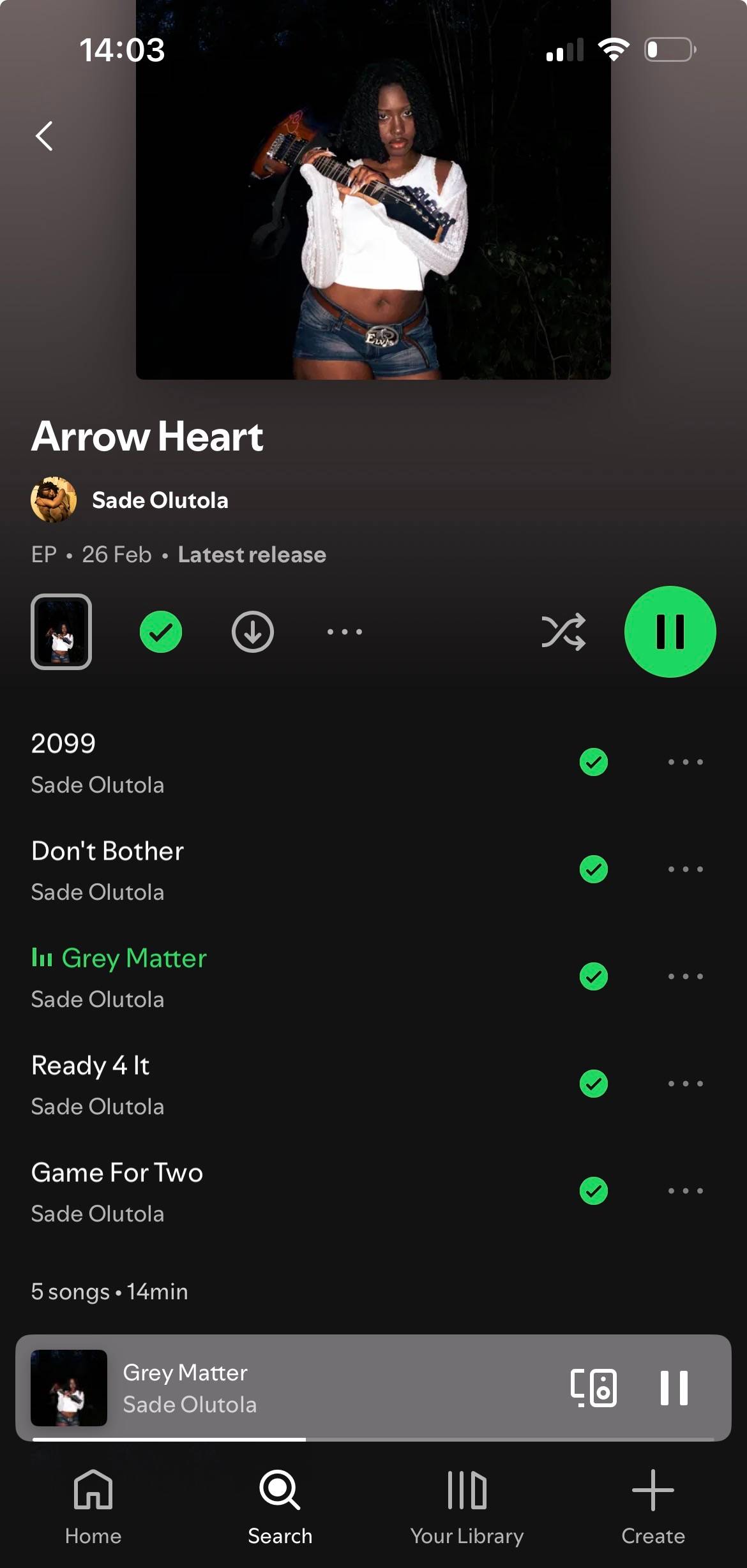747x1568 pixels.
Task: Open the Search tab
Action: click(280, 1507)
